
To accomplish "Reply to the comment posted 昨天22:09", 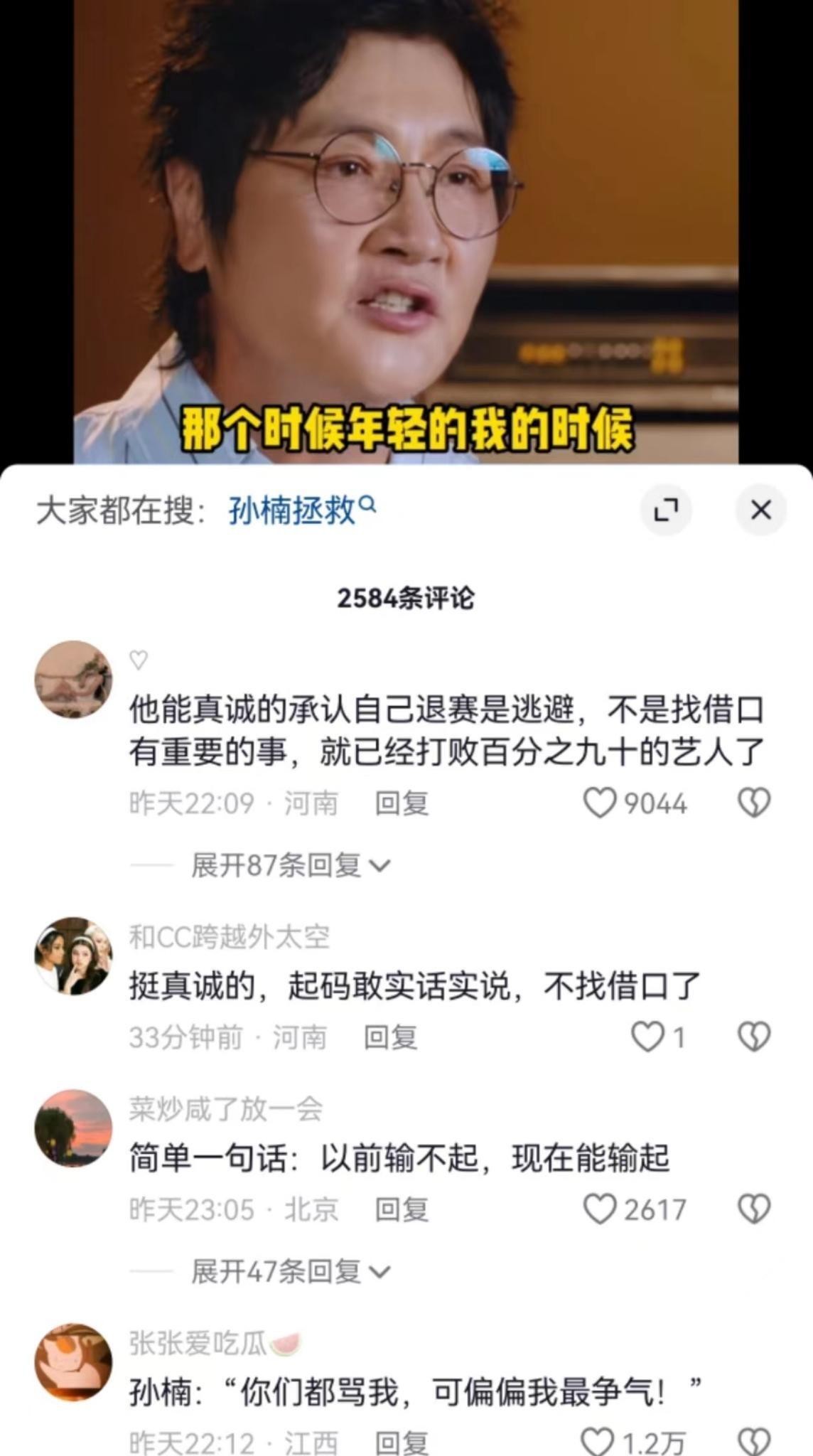I will (402, 803).
